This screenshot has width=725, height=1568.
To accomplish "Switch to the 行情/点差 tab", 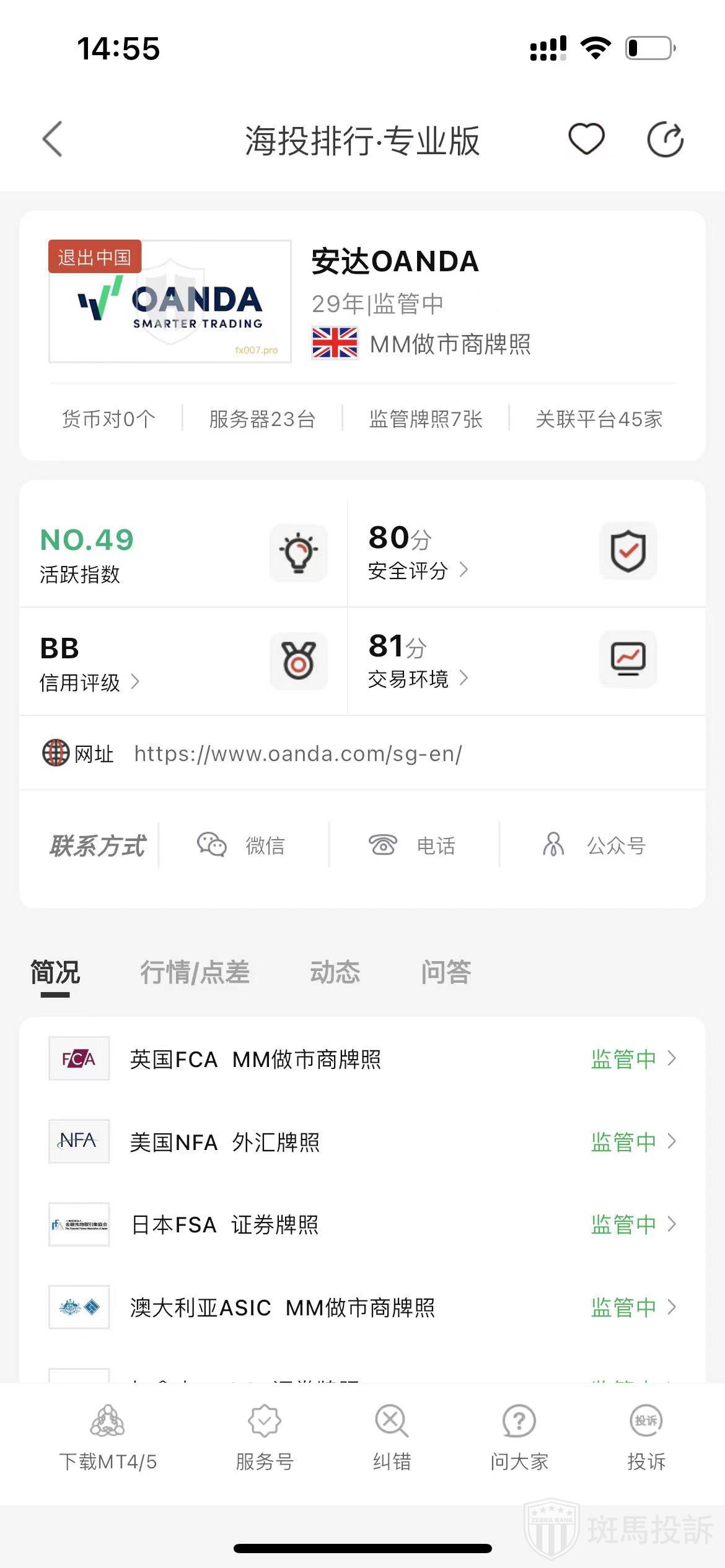I will (195, 972).
